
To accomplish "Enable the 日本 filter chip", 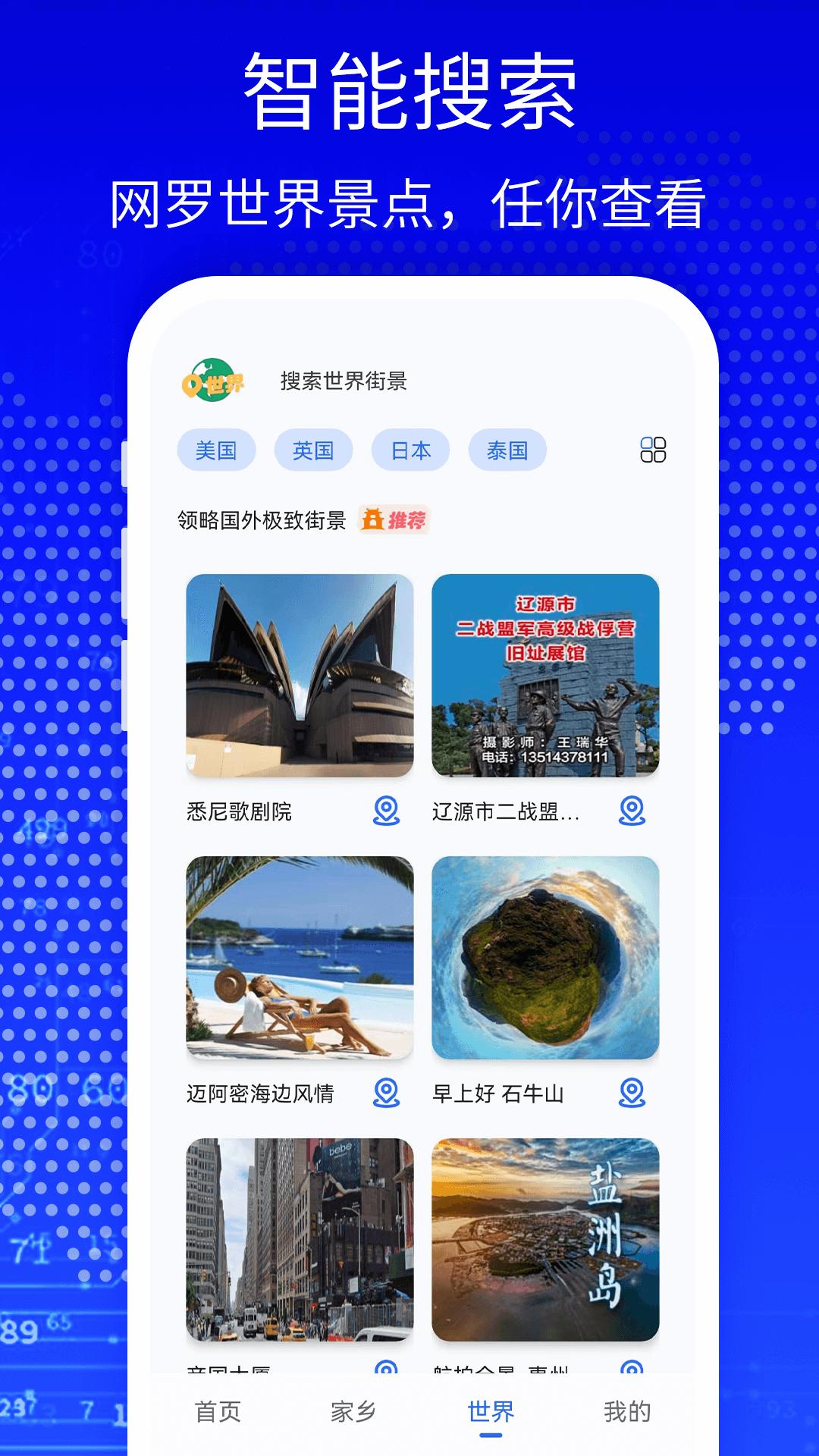I will 409,450.
